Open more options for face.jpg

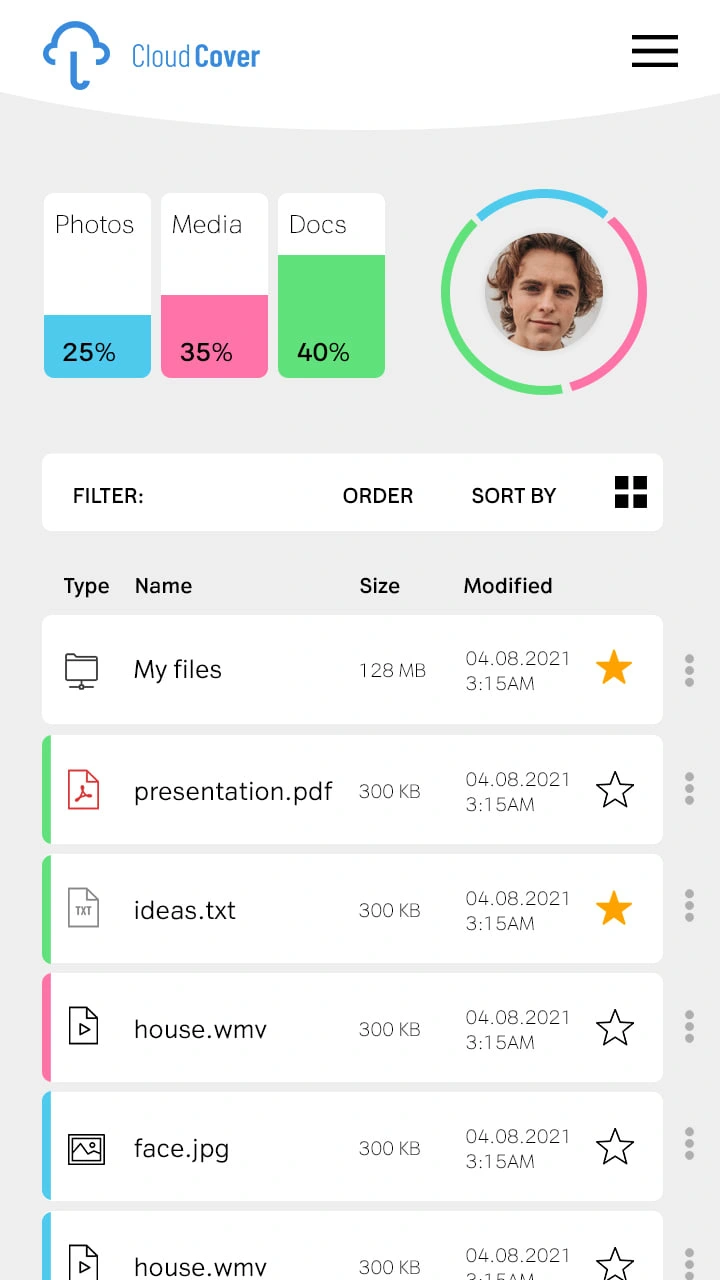689,1143
